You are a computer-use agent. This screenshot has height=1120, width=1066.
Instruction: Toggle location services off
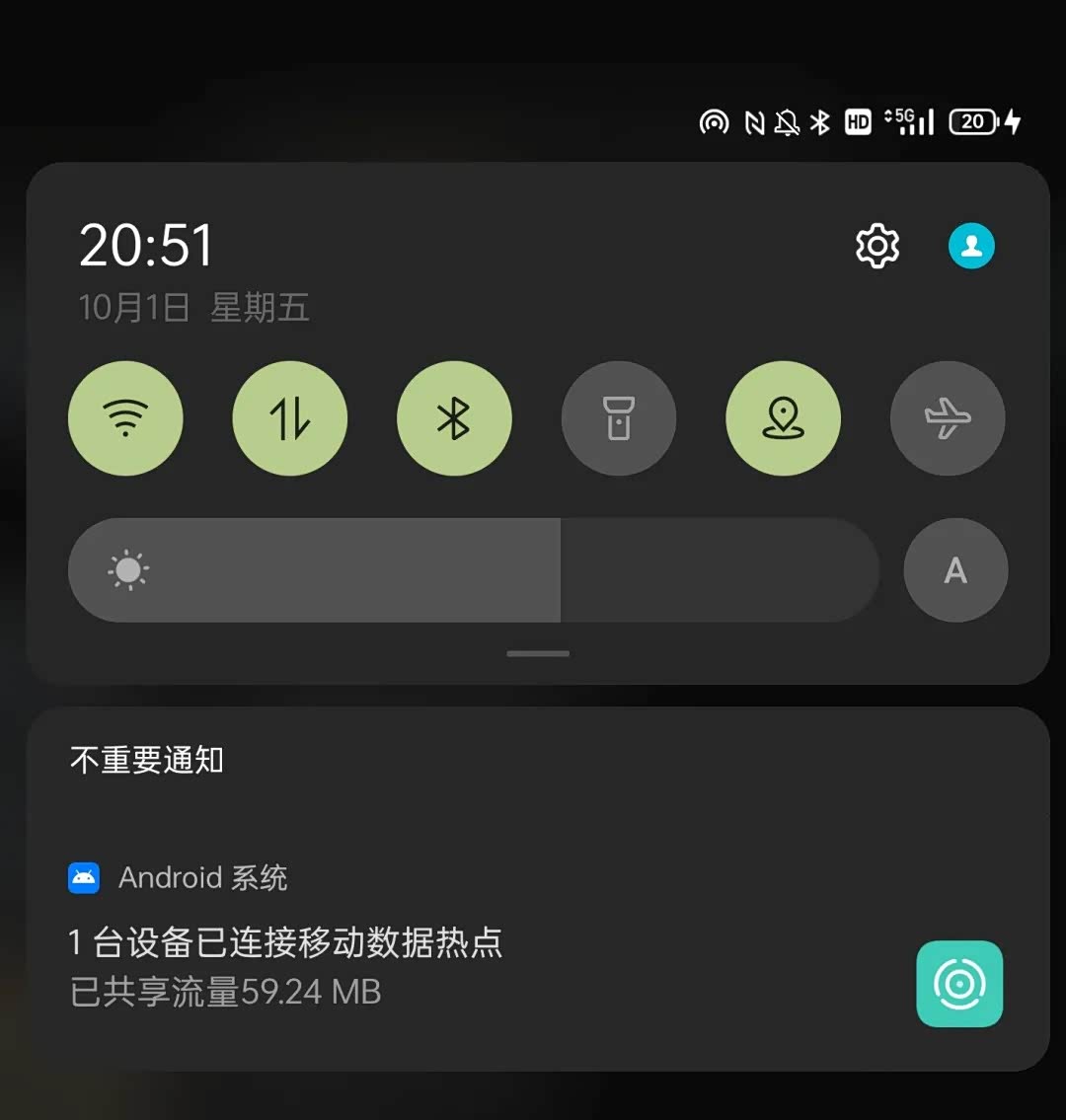[x=783, y=417]
